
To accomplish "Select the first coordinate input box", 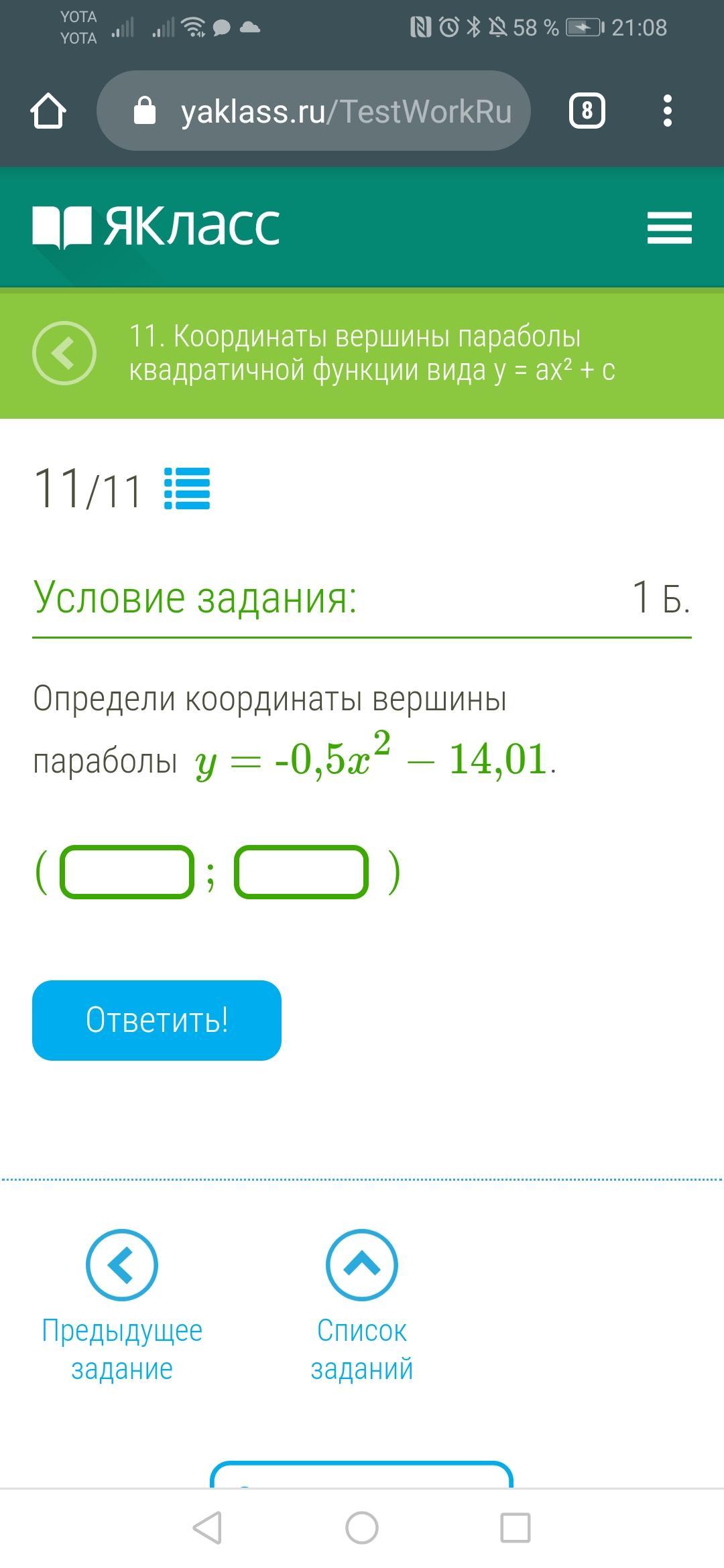I will point(127,872).
